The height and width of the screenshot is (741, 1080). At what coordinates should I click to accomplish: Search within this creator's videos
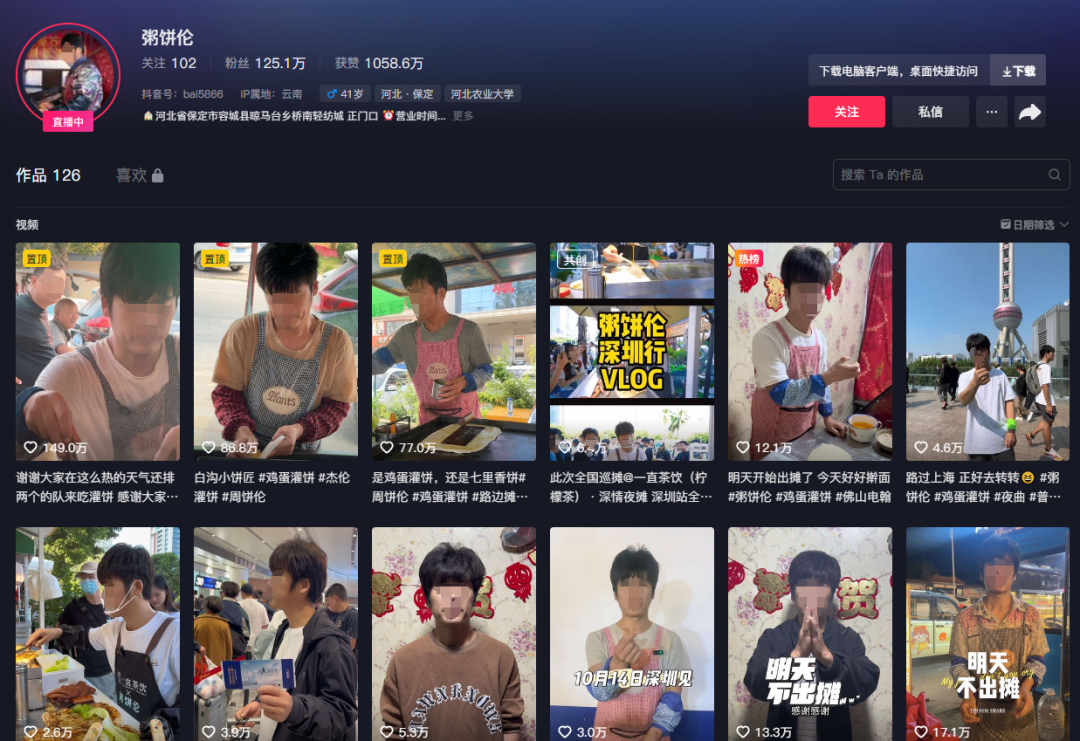point(940,174)
